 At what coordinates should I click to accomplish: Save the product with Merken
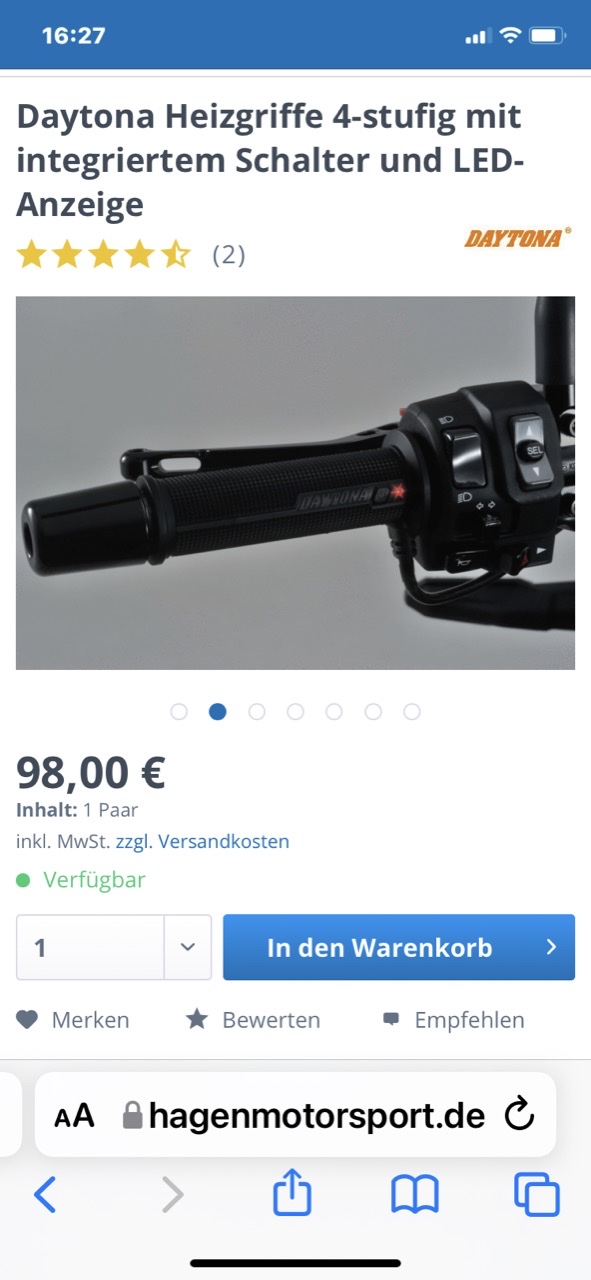coord(73,1020)
